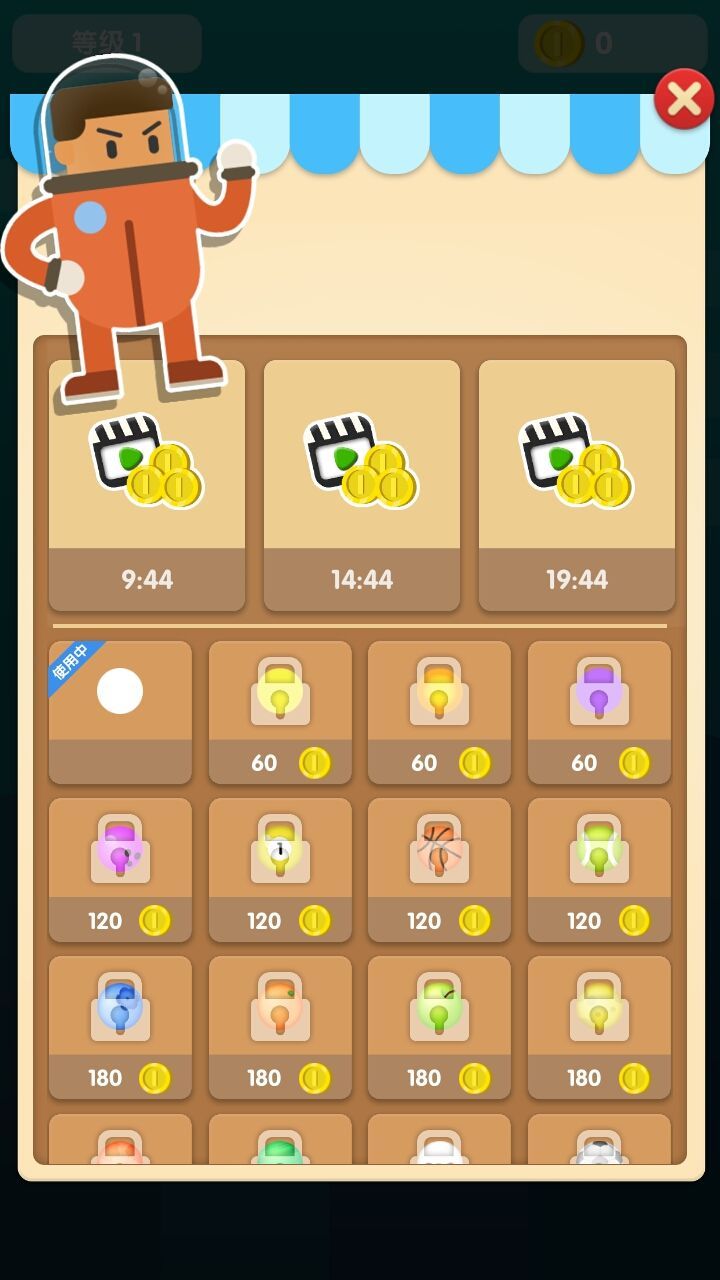Image resolution: width=720 pixels, height=1280 pixels.
Task: Unlock the basketball for 120 coins
Action: [439, 869]
